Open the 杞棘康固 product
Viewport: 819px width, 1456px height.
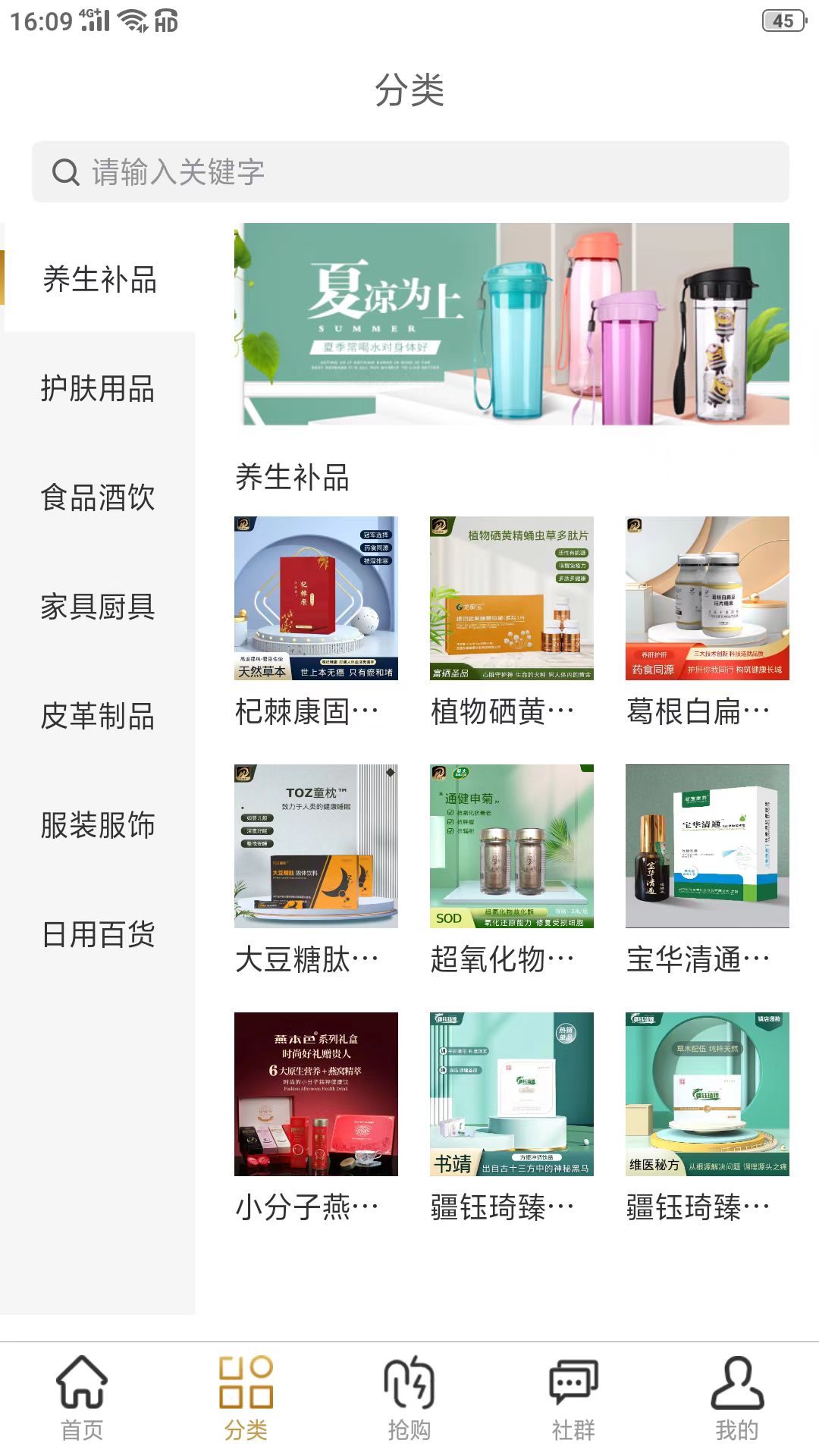point(315,599)
